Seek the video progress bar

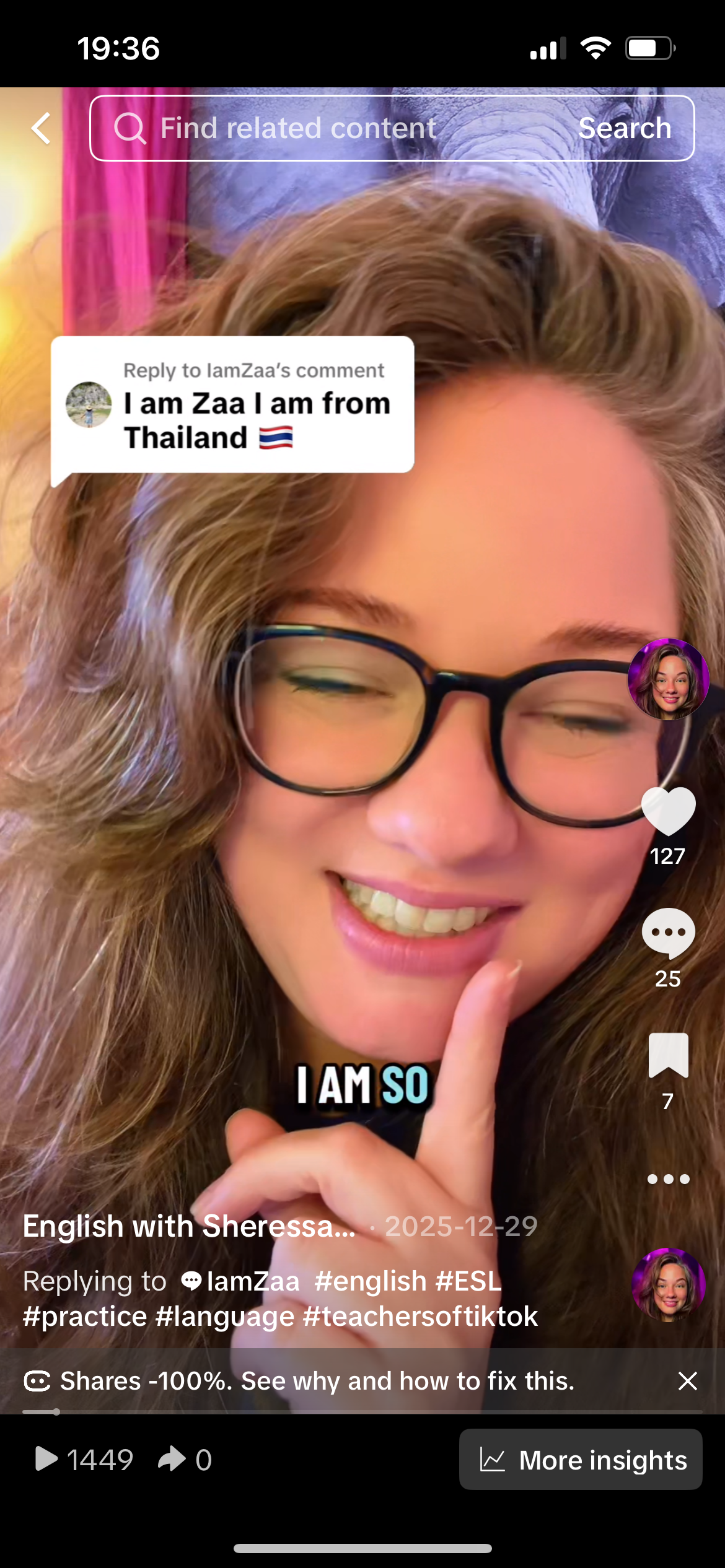(x=362, y=1412)
